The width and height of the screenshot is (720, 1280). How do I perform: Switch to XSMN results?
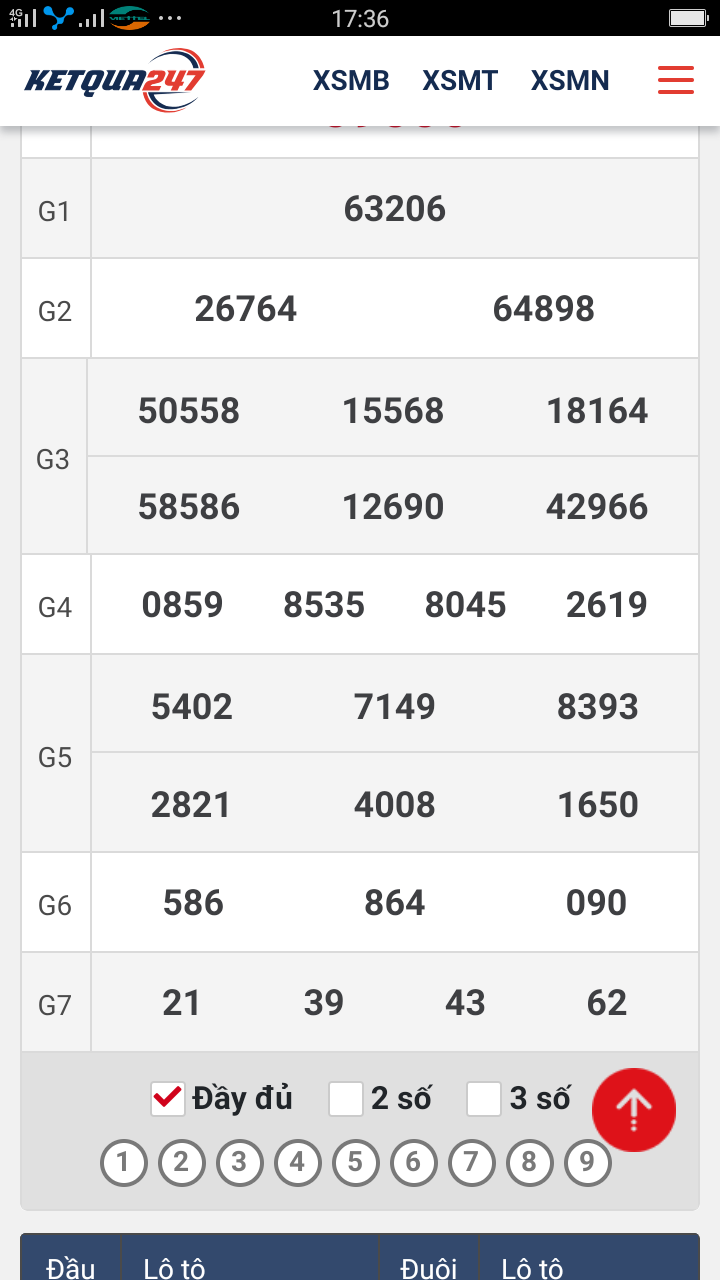570,80
